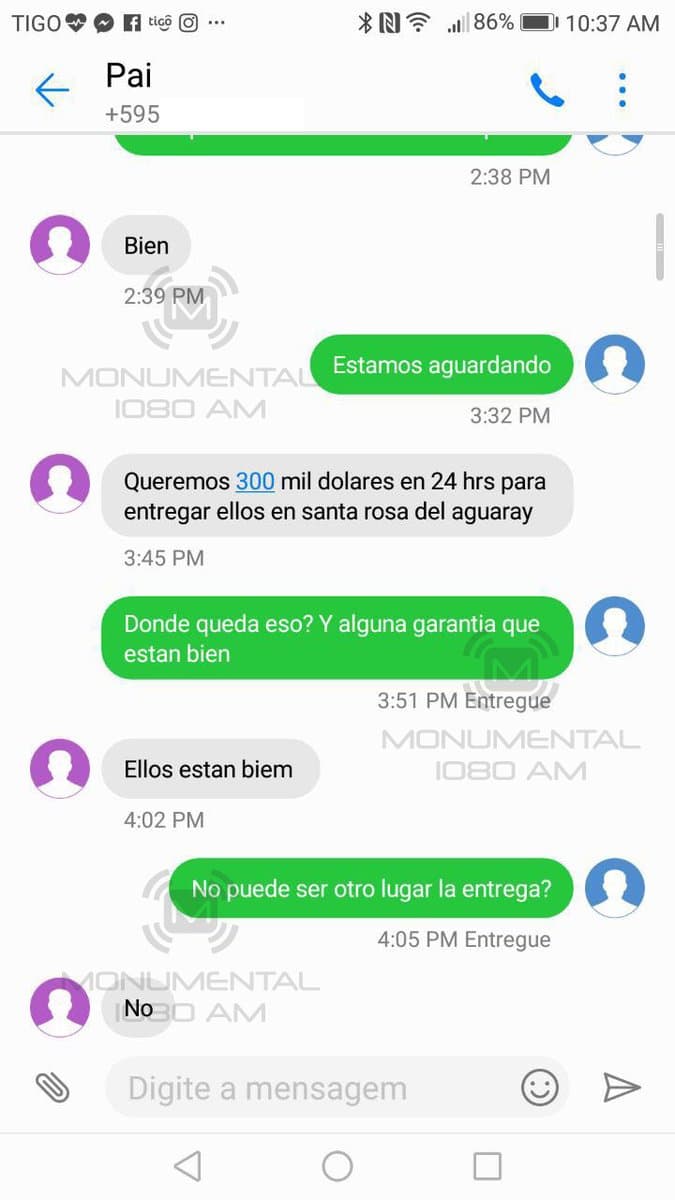Send the message

[621, 1087]
